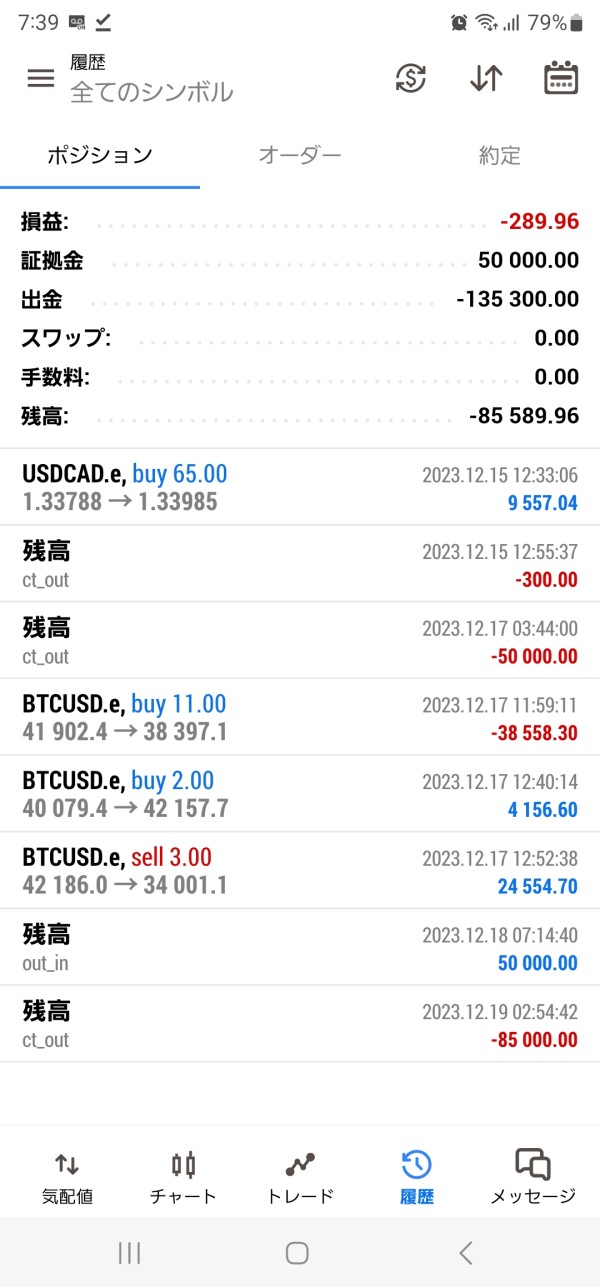
Task: Tap the system home button
Action: [297, 1252]
